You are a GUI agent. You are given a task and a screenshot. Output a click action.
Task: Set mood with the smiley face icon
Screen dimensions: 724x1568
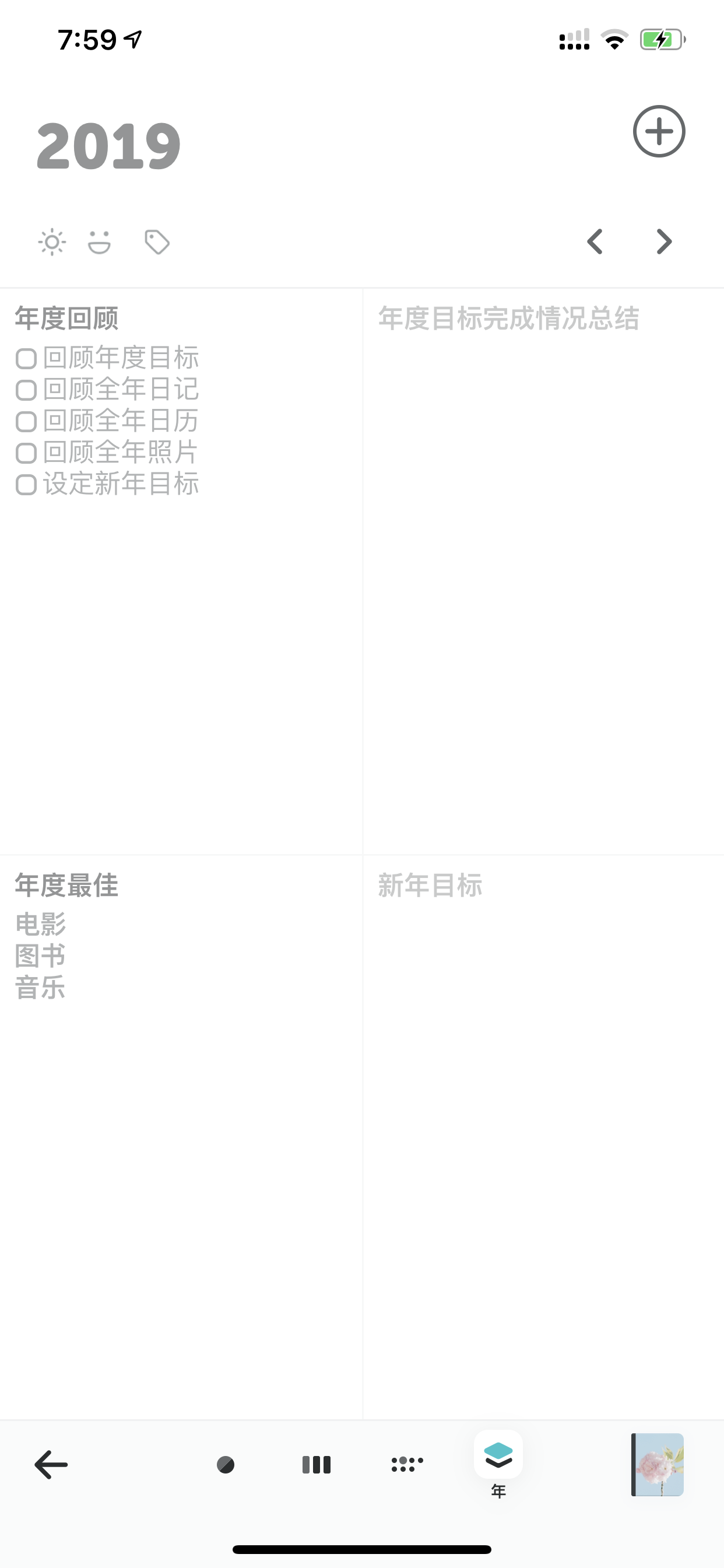click(x=99, y=242)
